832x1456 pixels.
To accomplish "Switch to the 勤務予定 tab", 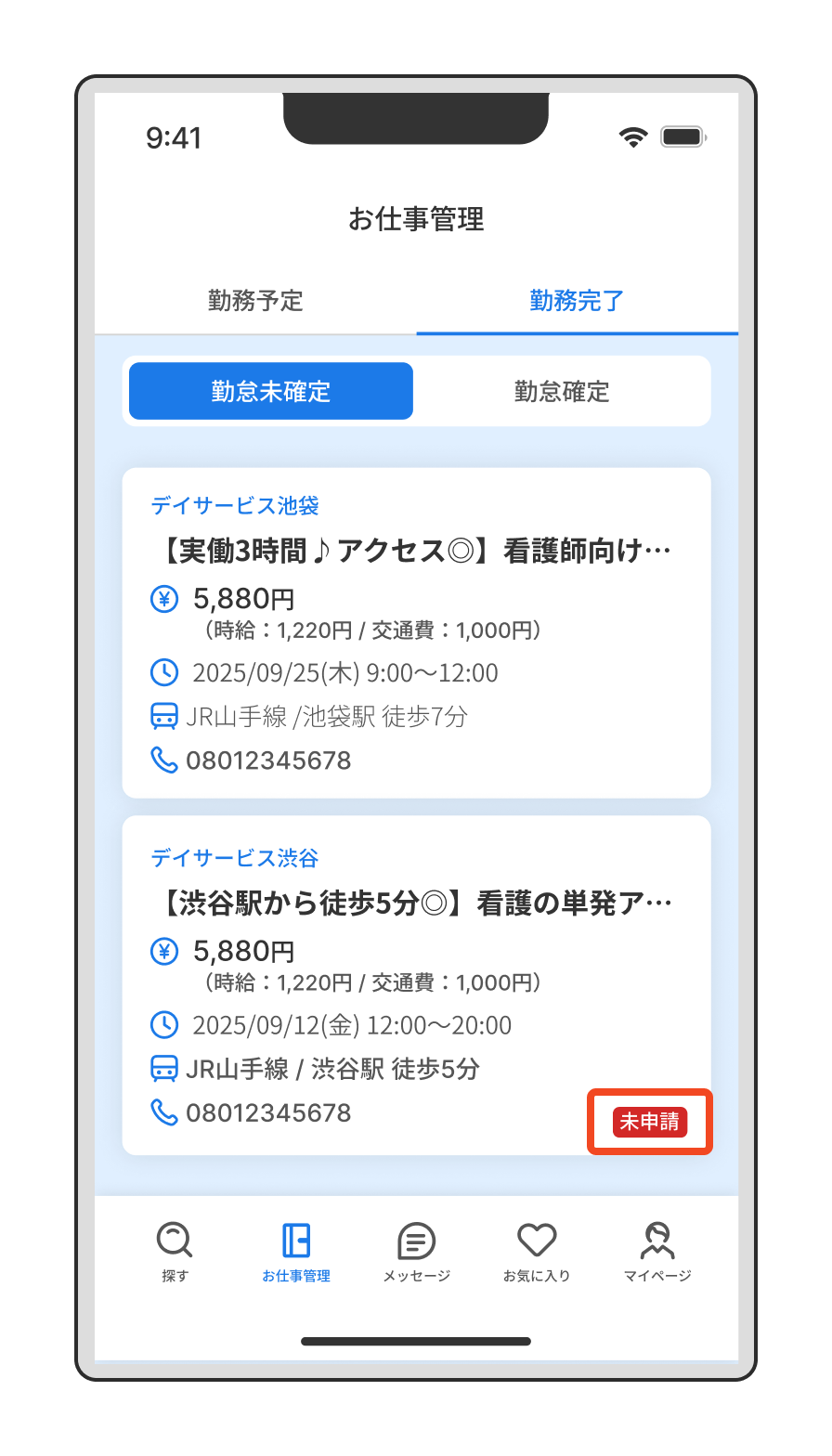I will pyautogui.click(x=255, y=301).
